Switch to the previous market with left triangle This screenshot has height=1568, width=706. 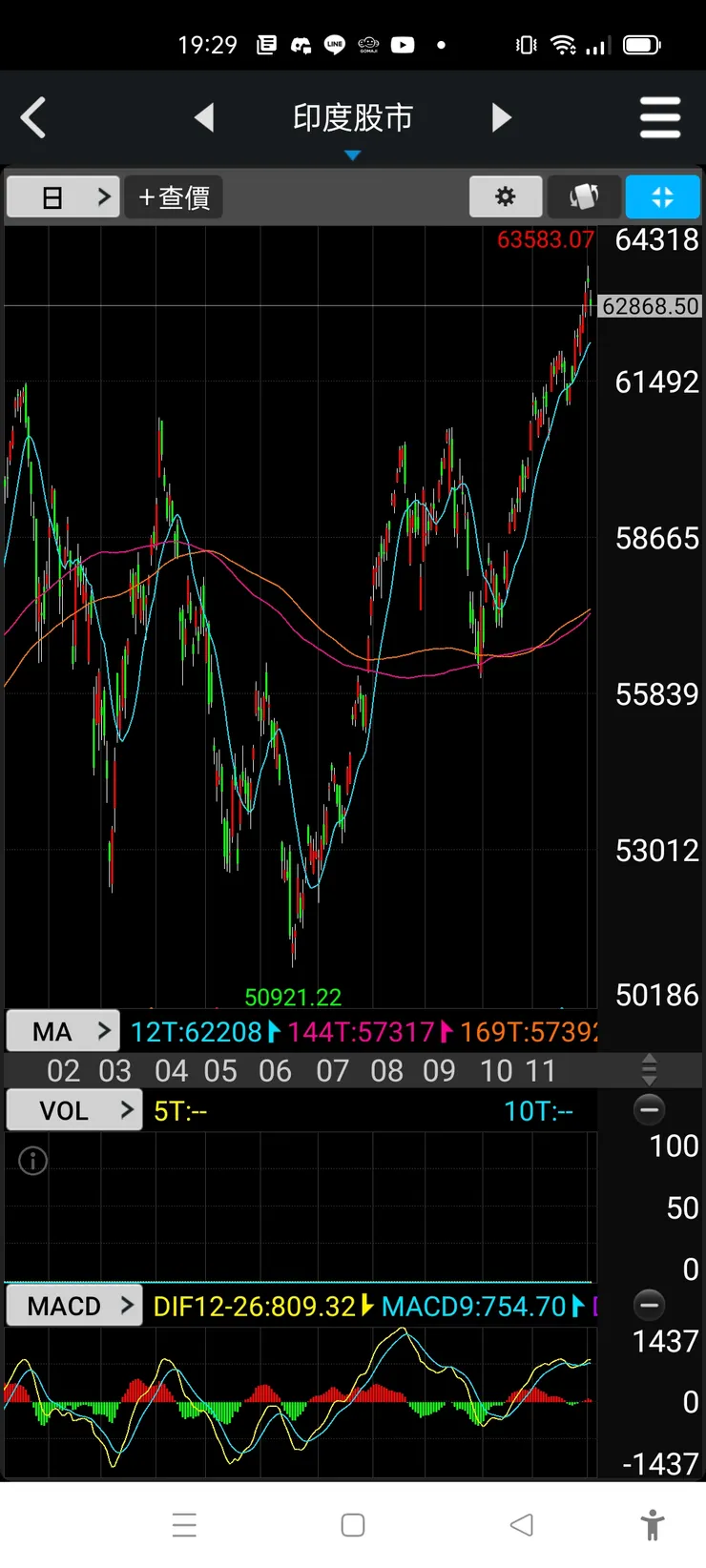point(203,118)
